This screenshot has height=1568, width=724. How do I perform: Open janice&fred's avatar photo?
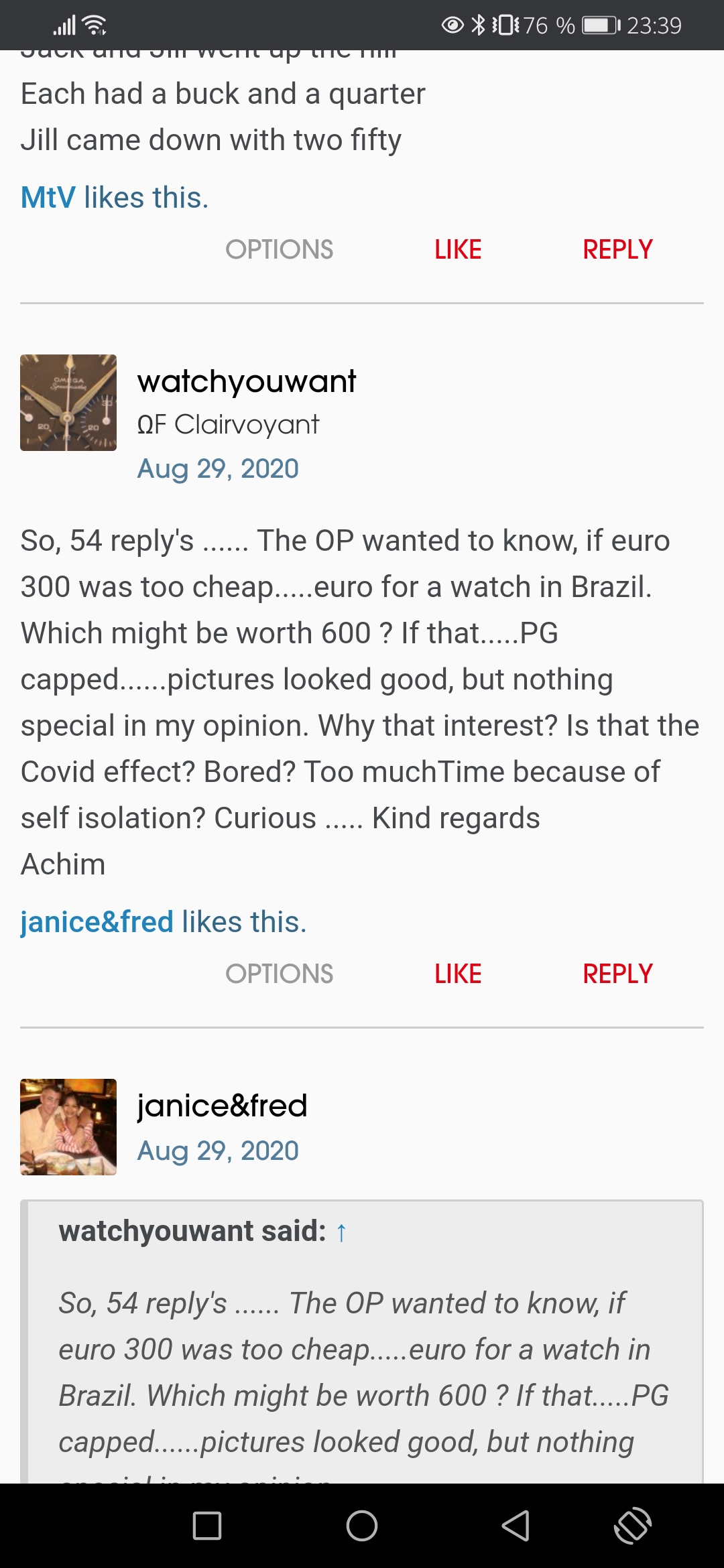point(68,1127)
